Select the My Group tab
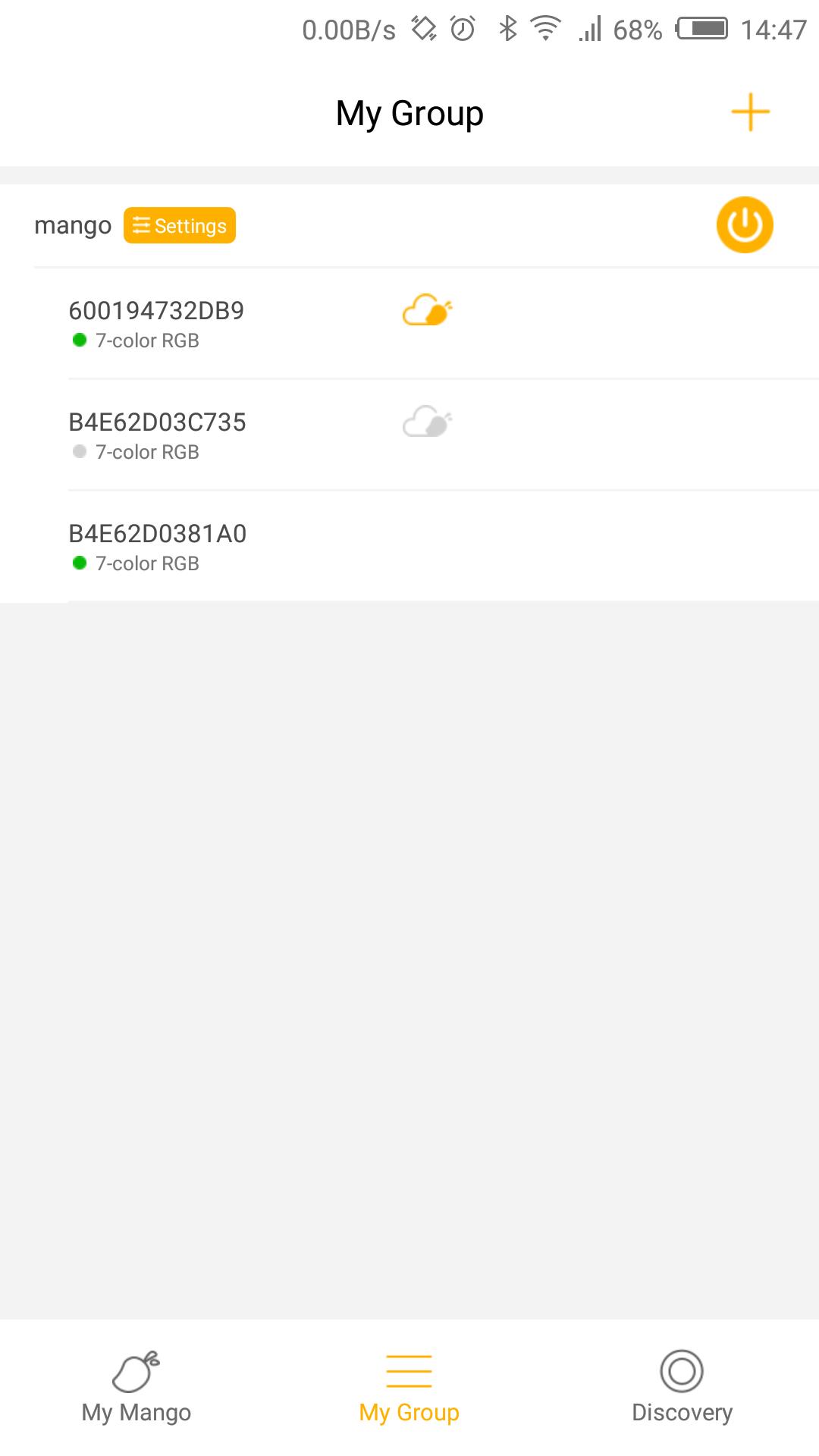This screenshot has height=1456, width=819. pyautogui.click(x=409, y=1388)
